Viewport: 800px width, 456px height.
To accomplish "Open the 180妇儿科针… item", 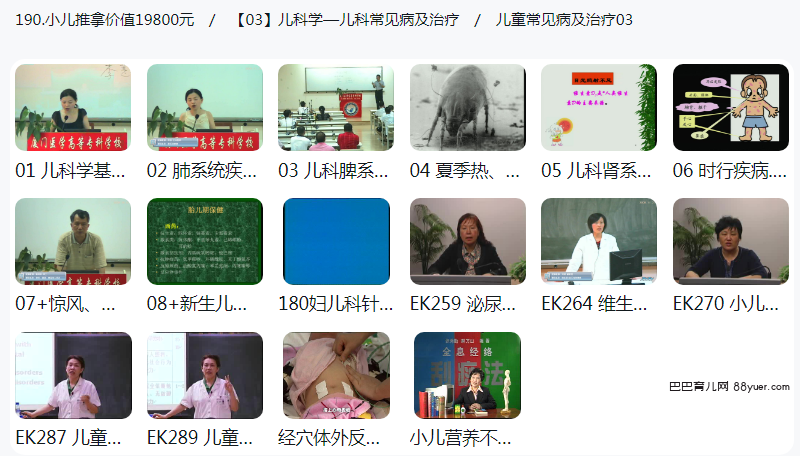I will [336, 242].
